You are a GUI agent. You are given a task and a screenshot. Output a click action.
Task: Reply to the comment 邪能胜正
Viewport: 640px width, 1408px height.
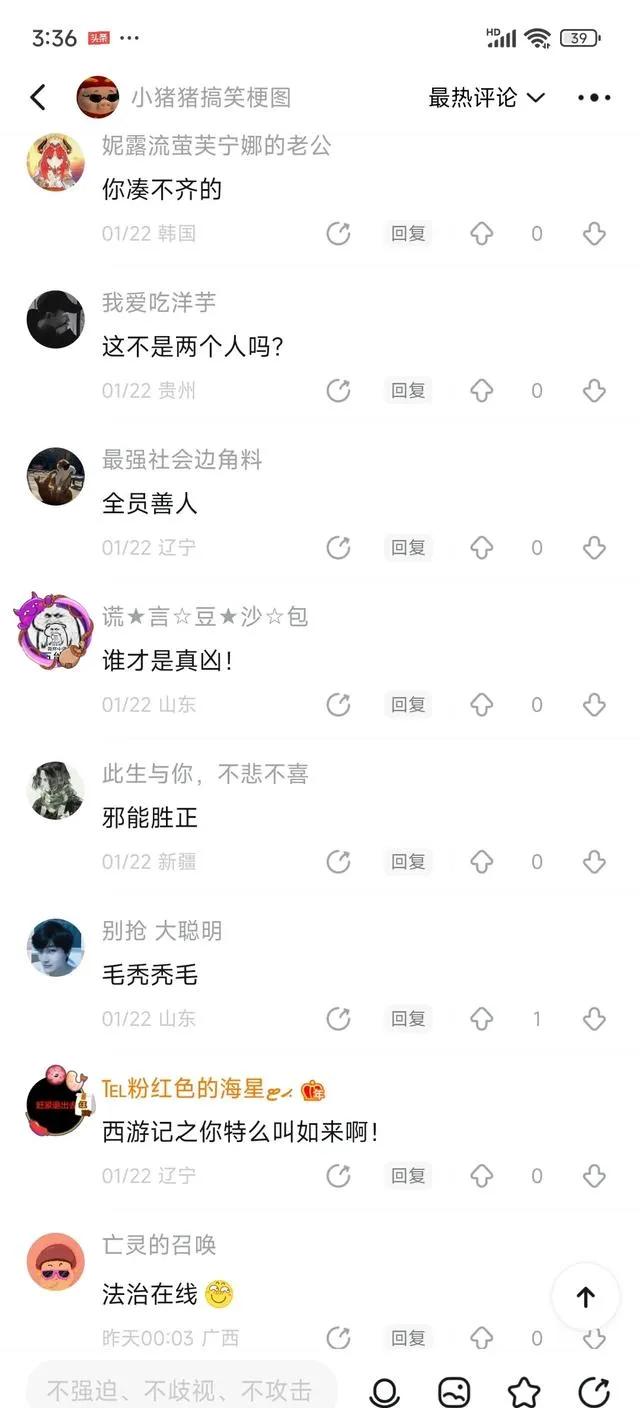click(408, 862)
